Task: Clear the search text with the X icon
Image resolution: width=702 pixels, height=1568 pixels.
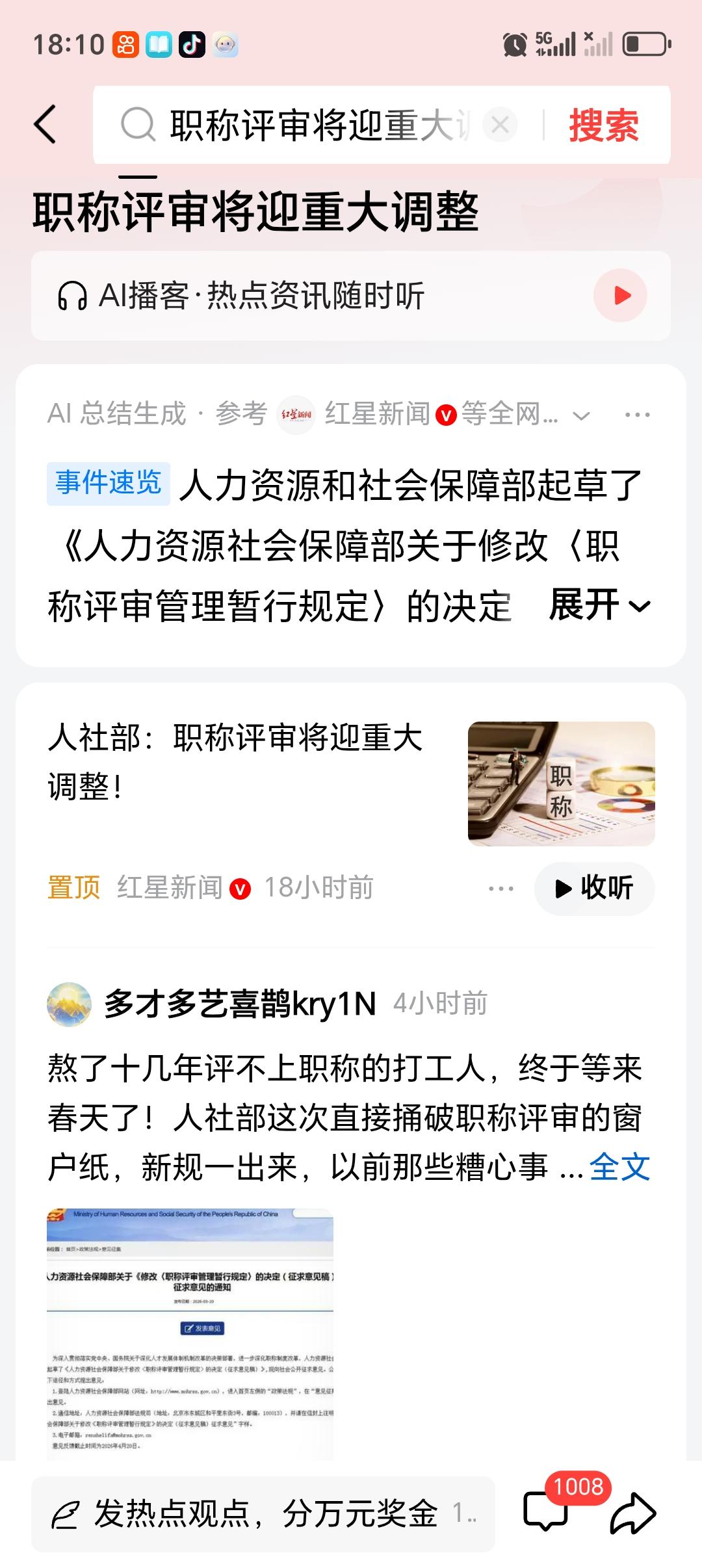Action: click(x=499, y=125)
